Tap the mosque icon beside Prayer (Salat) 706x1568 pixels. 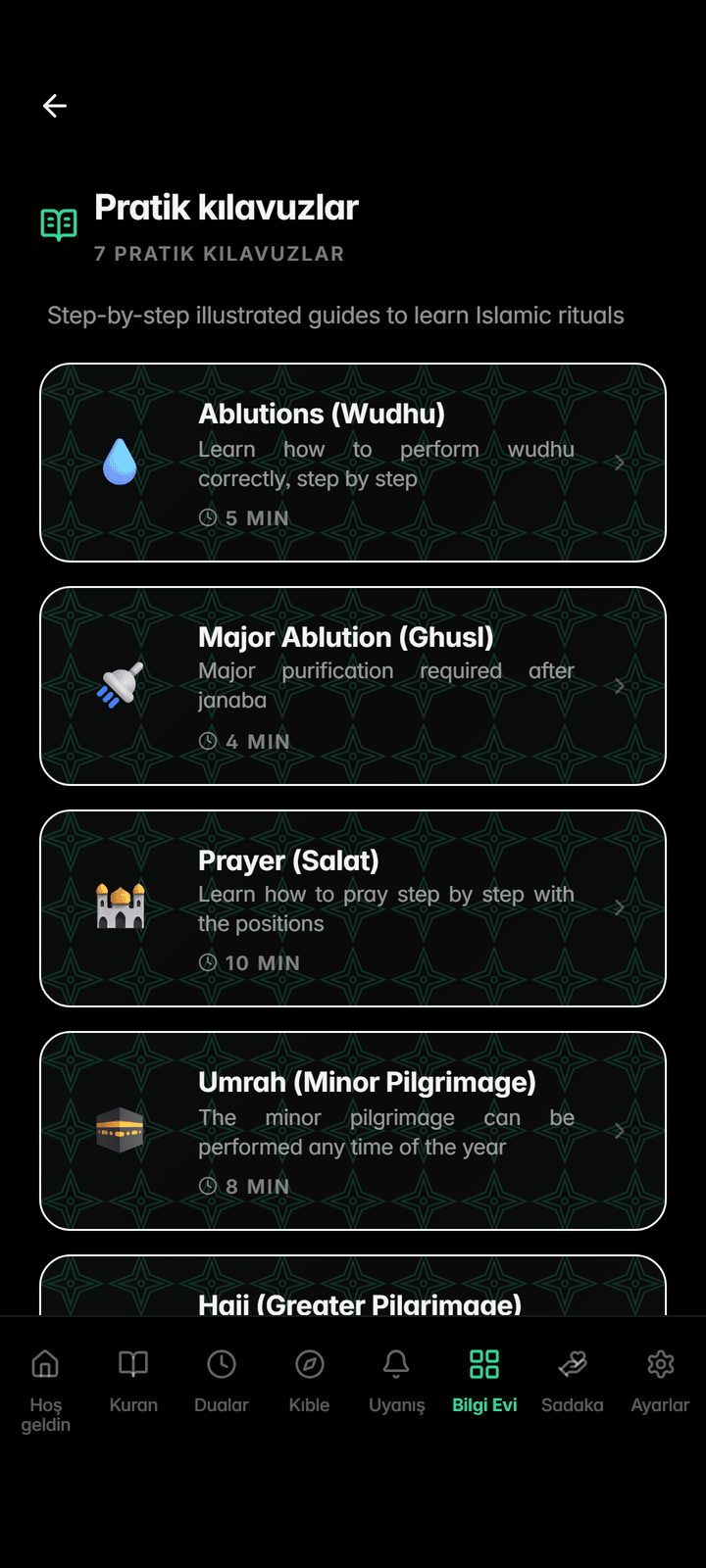(x=120, y=907)
